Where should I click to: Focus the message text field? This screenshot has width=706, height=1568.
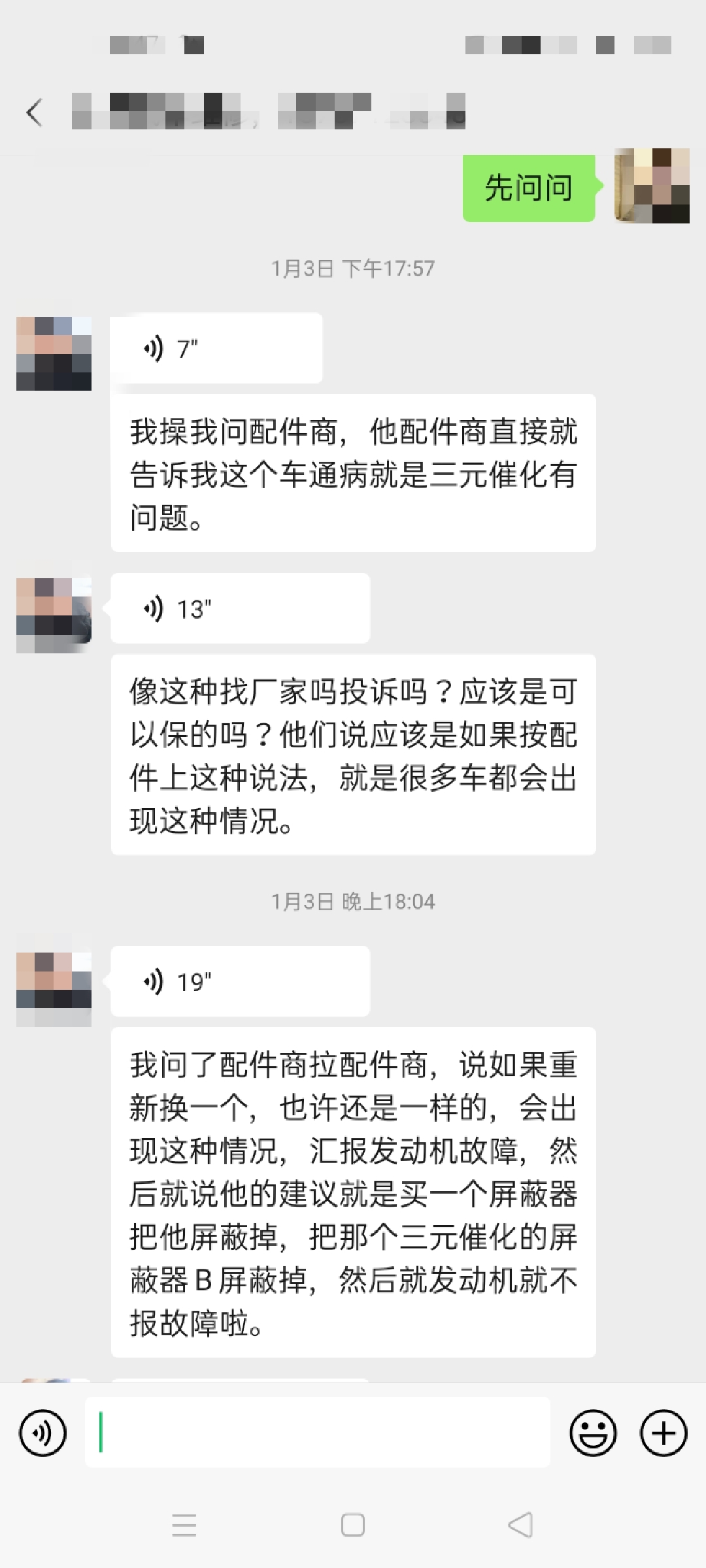(317, 1432)
